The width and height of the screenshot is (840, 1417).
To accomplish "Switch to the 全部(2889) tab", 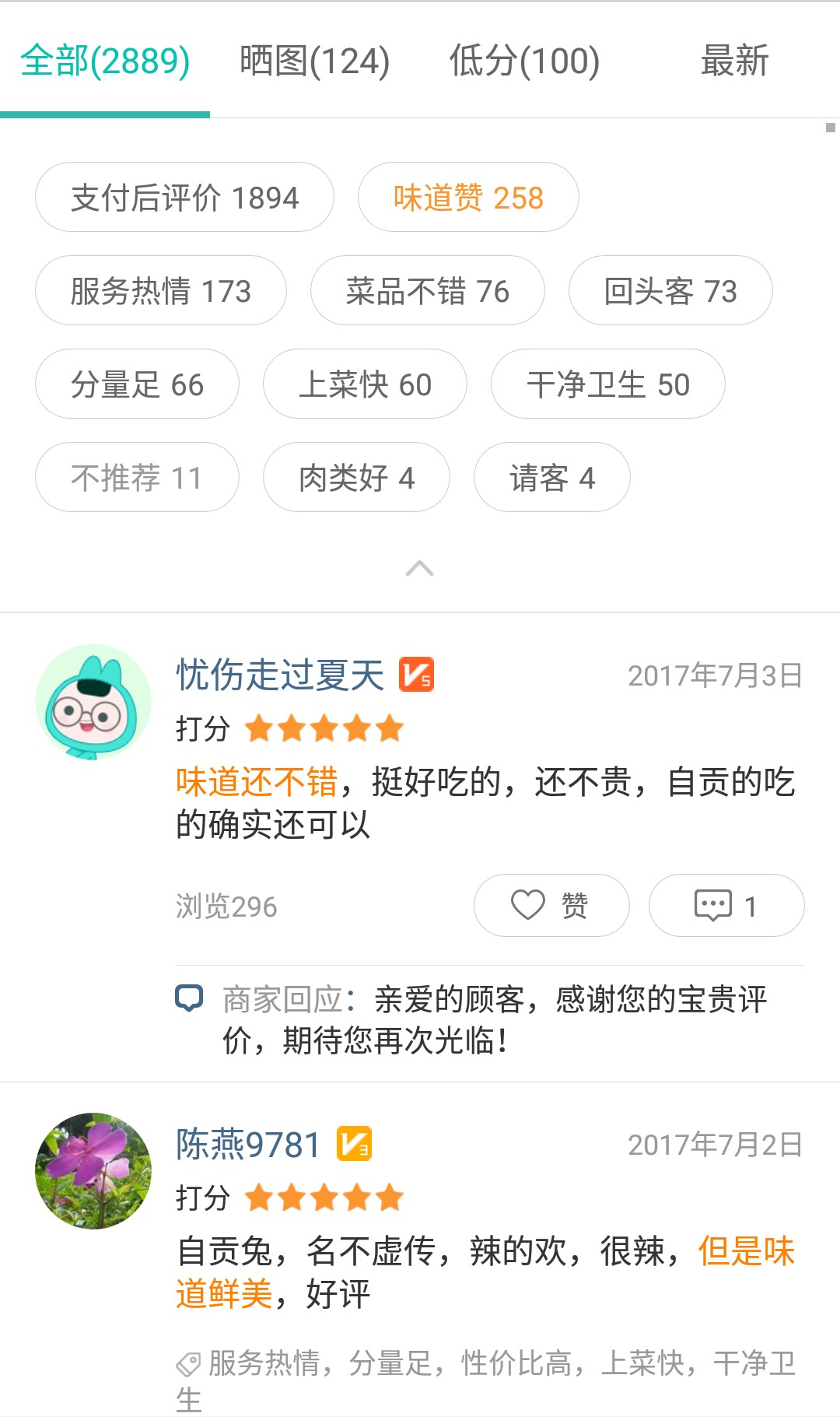I will coord(105,61).
